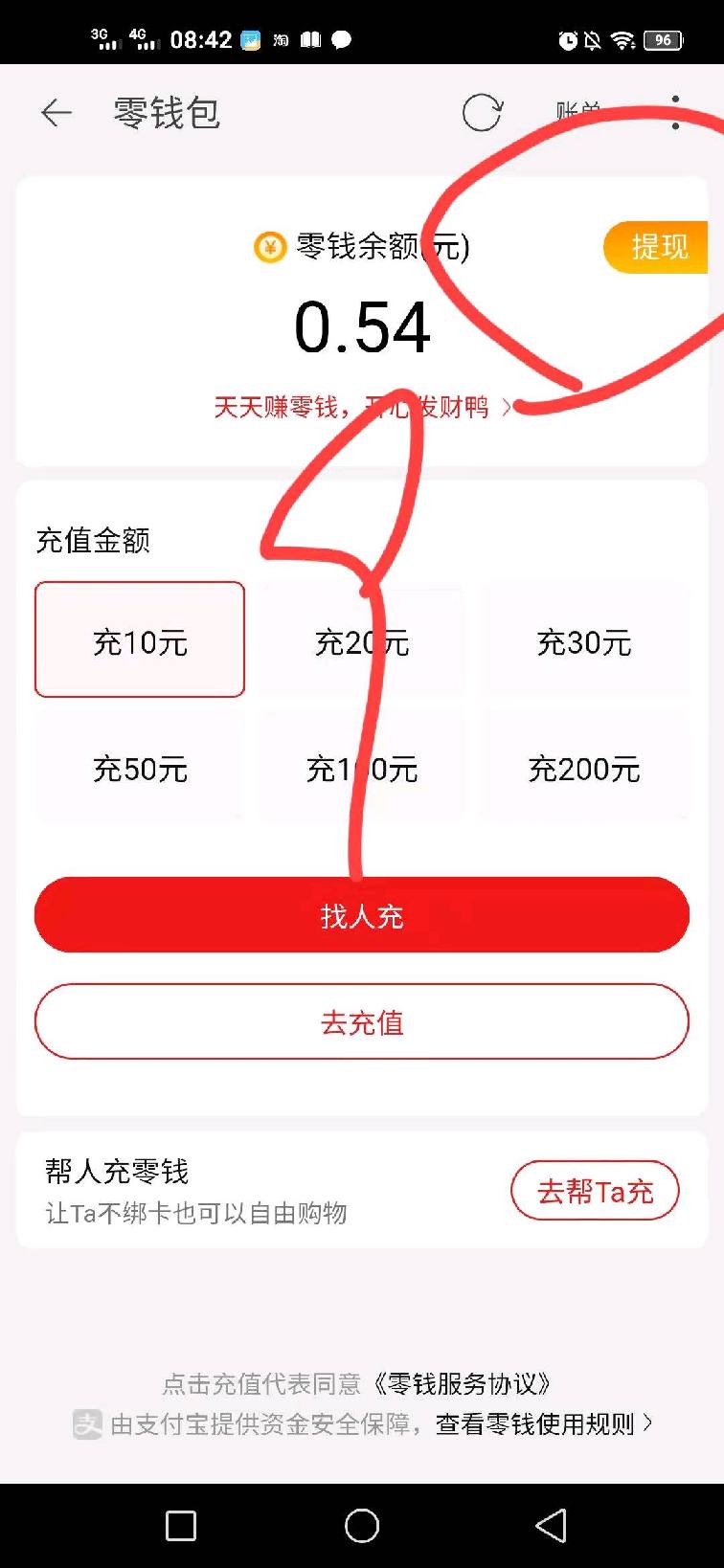Open the three-dot overflow menu
The height and width of the screenshot is (1568, 724).
(675, 113)
